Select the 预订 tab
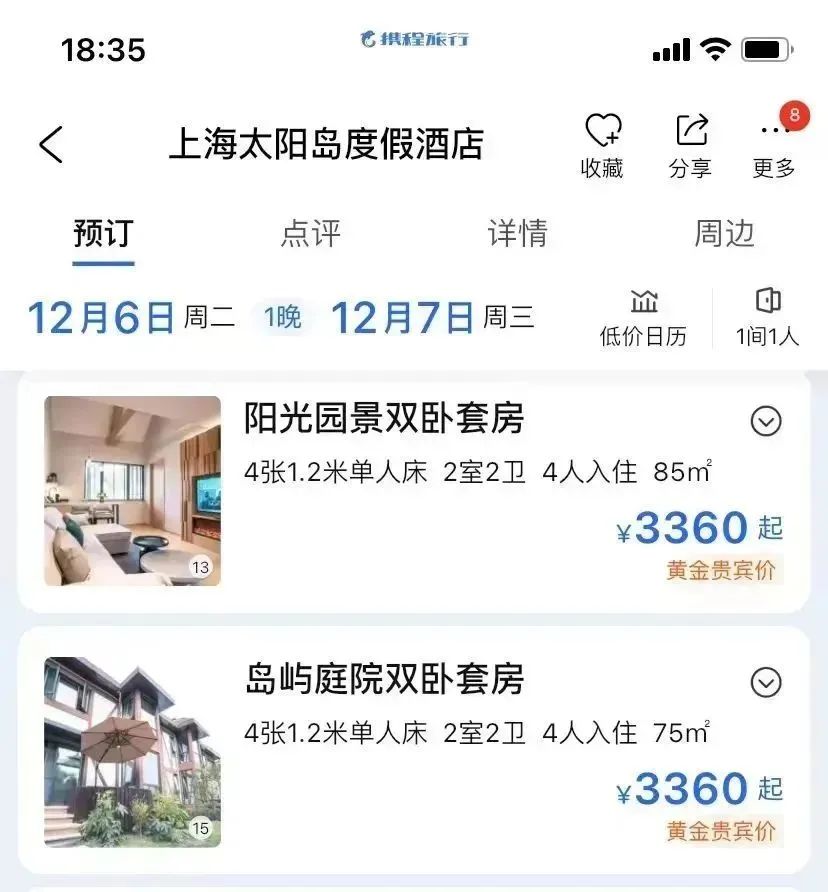This screenshot has height=892, width=828. tap(103, 233)
